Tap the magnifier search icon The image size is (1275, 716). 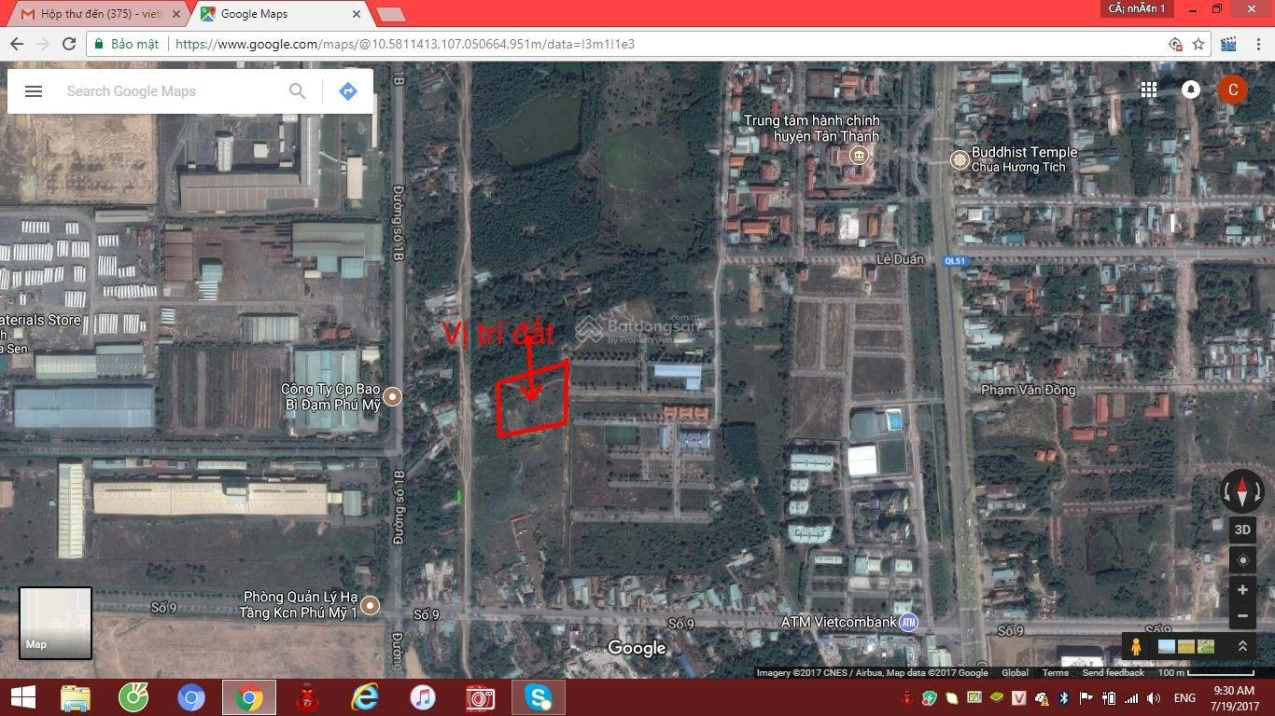[297, 91]
